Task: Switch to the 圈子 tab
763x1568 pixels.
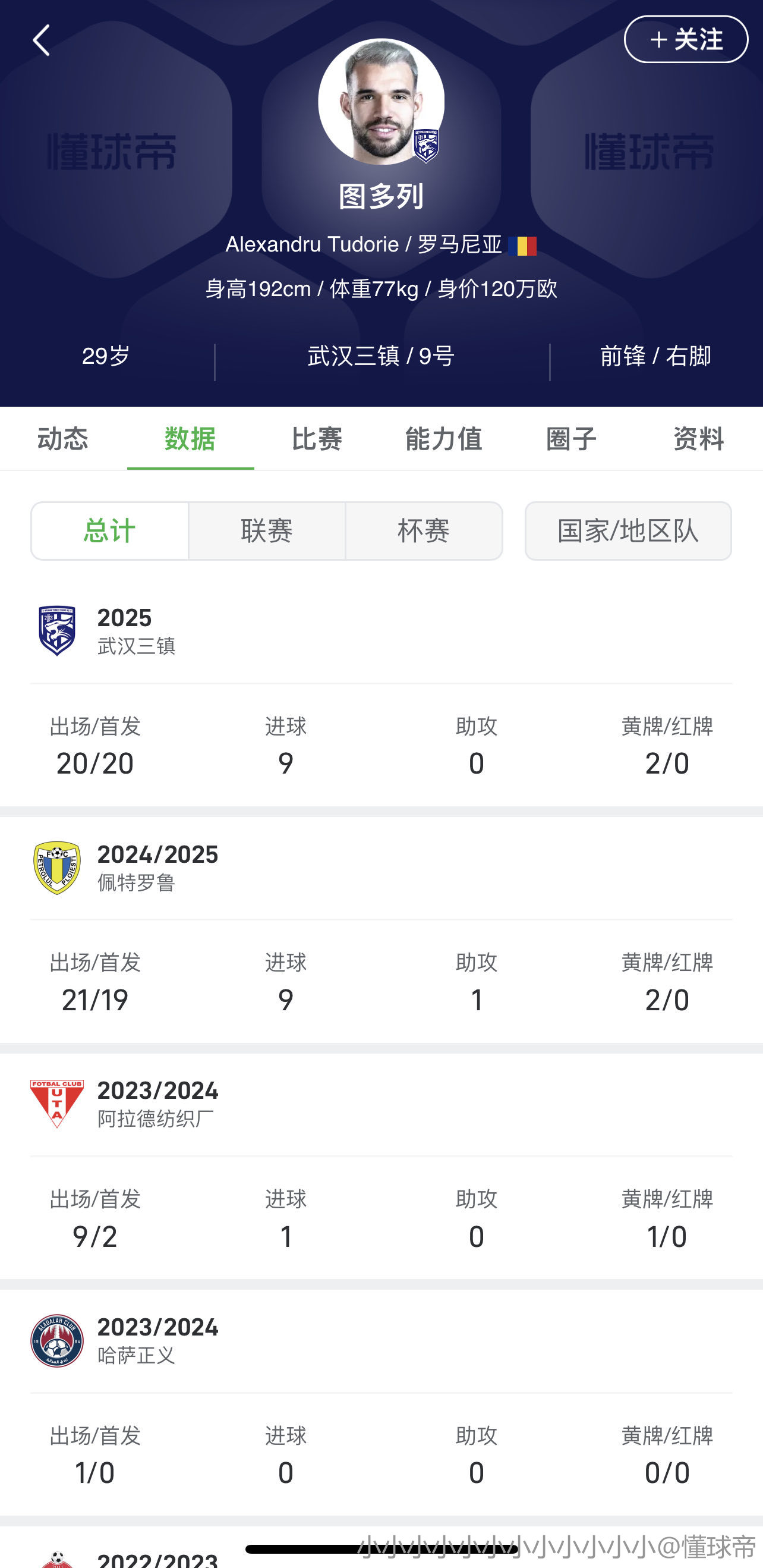Action: click(x=571, y=438)
